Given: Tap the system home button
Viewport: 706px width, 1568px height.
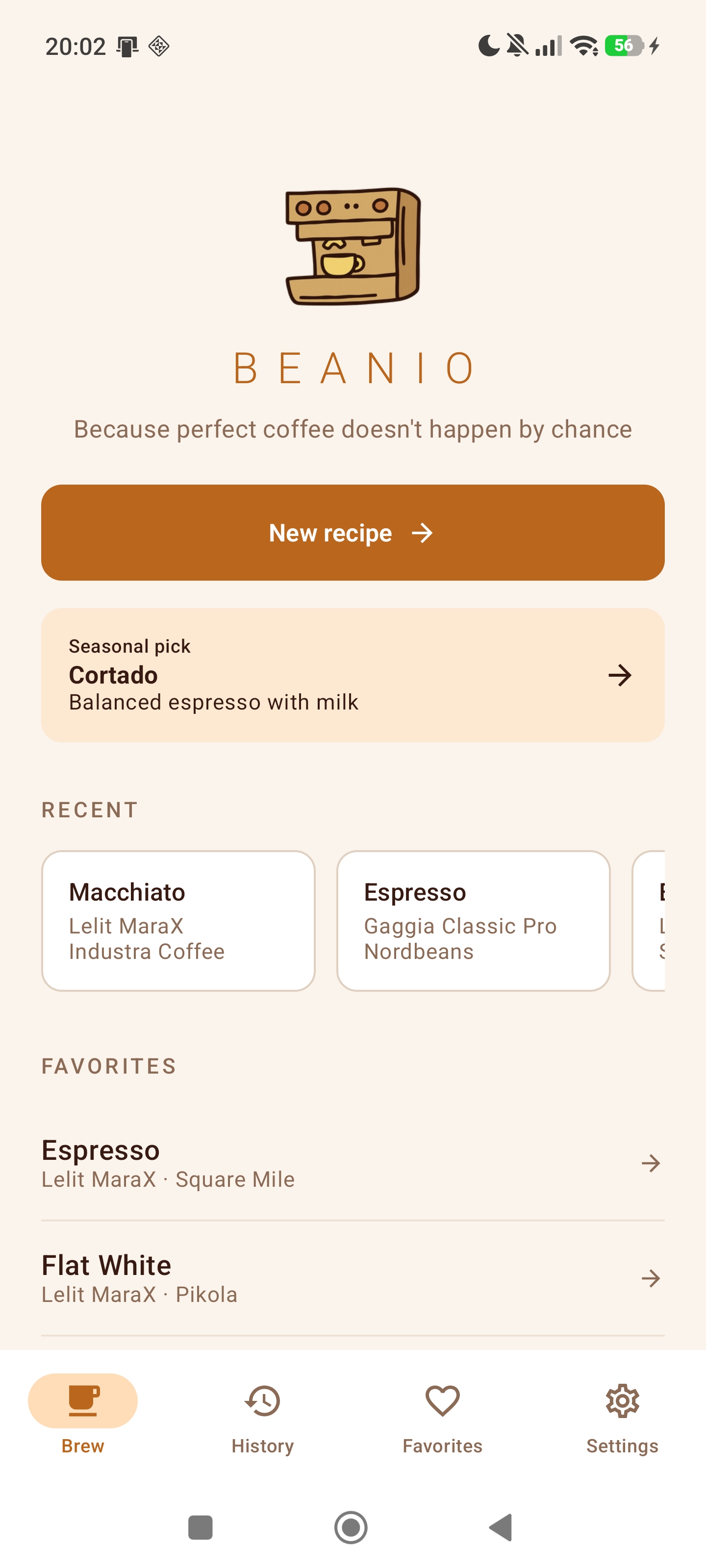Looking at the screenshot, I should point(351,1527).
